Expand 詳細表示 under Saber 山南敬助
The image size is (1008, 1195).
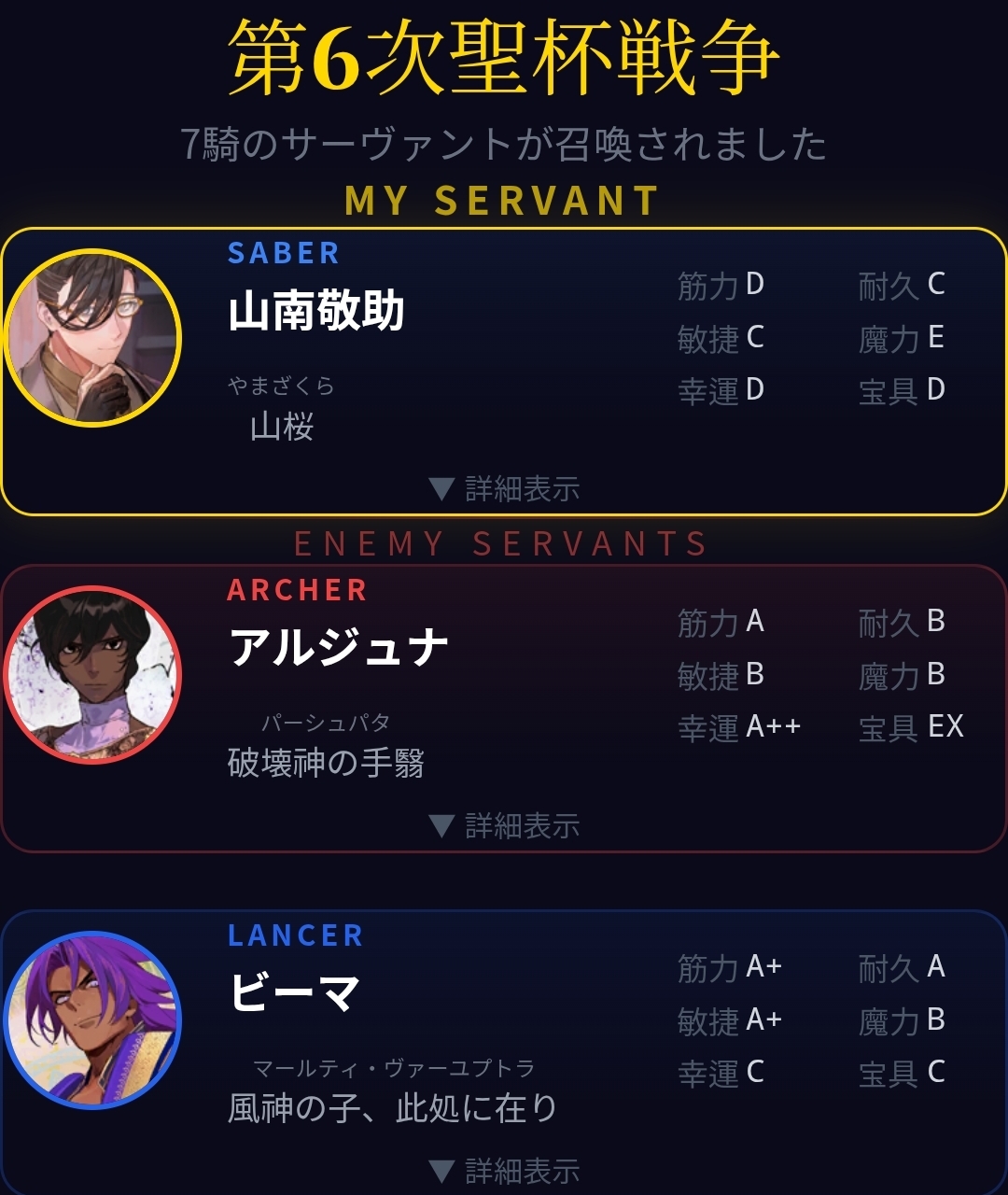tap(504, 488)
